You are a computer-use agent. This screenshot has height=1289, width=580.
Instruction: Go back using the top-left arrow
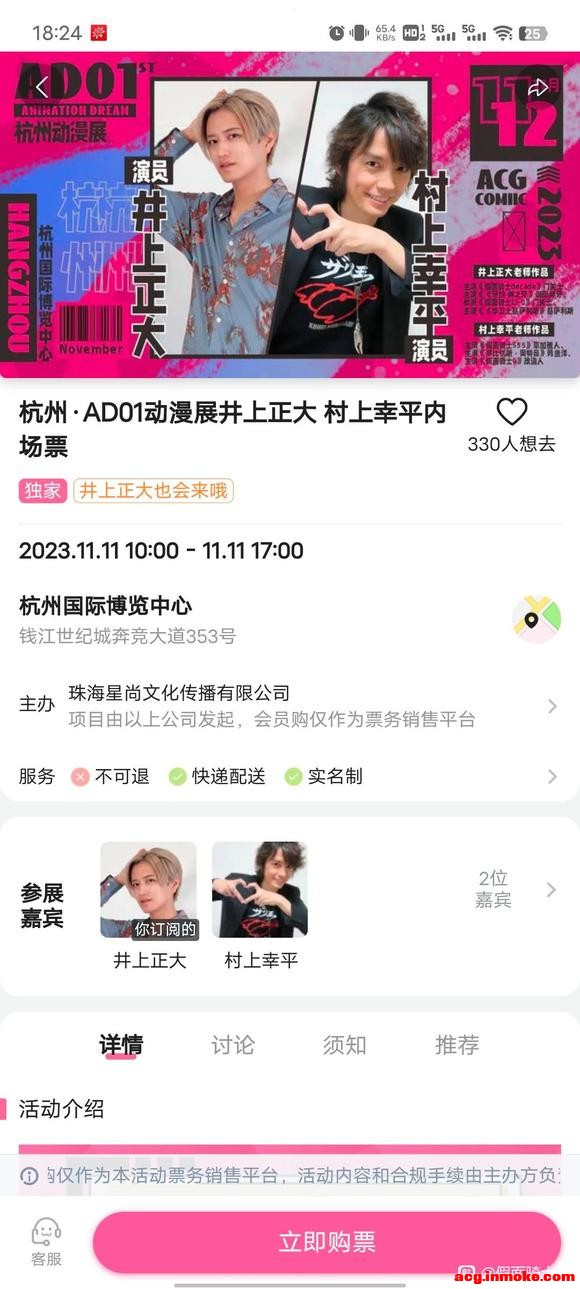point(41,88)
